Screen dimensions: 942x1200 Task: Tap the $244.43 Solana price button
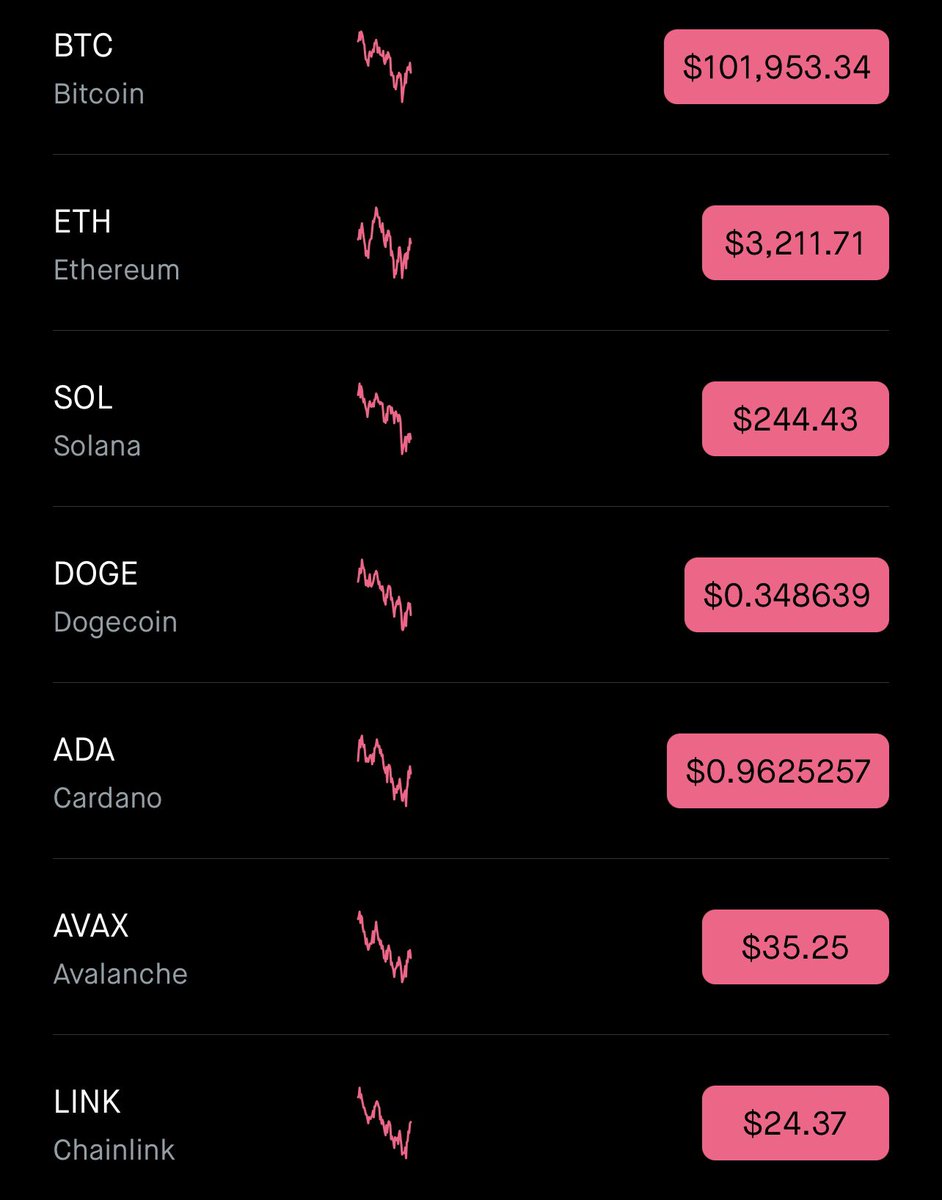coord(795,419)
